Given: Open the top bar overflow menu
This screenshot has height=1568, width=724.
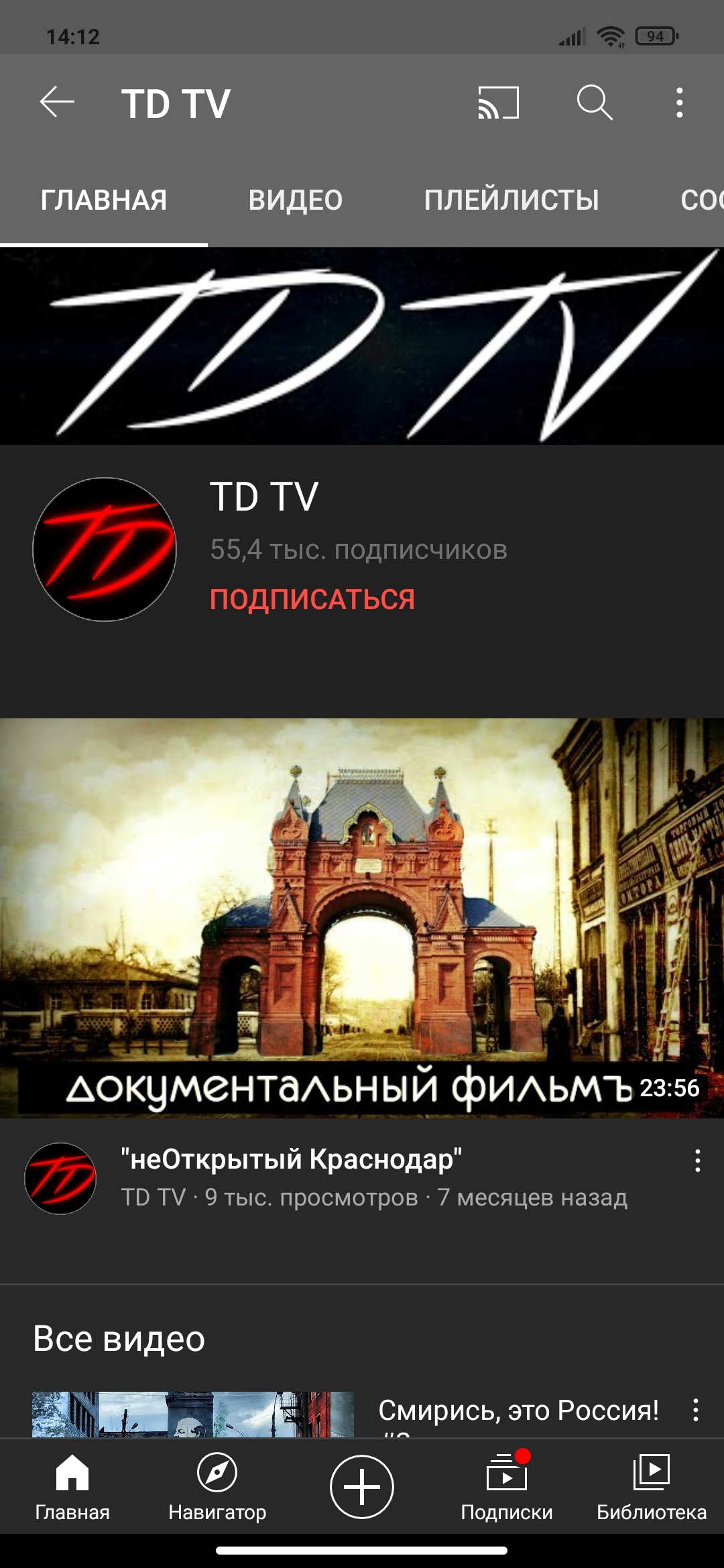Looking at the screenshot, I should click(679, 103).
